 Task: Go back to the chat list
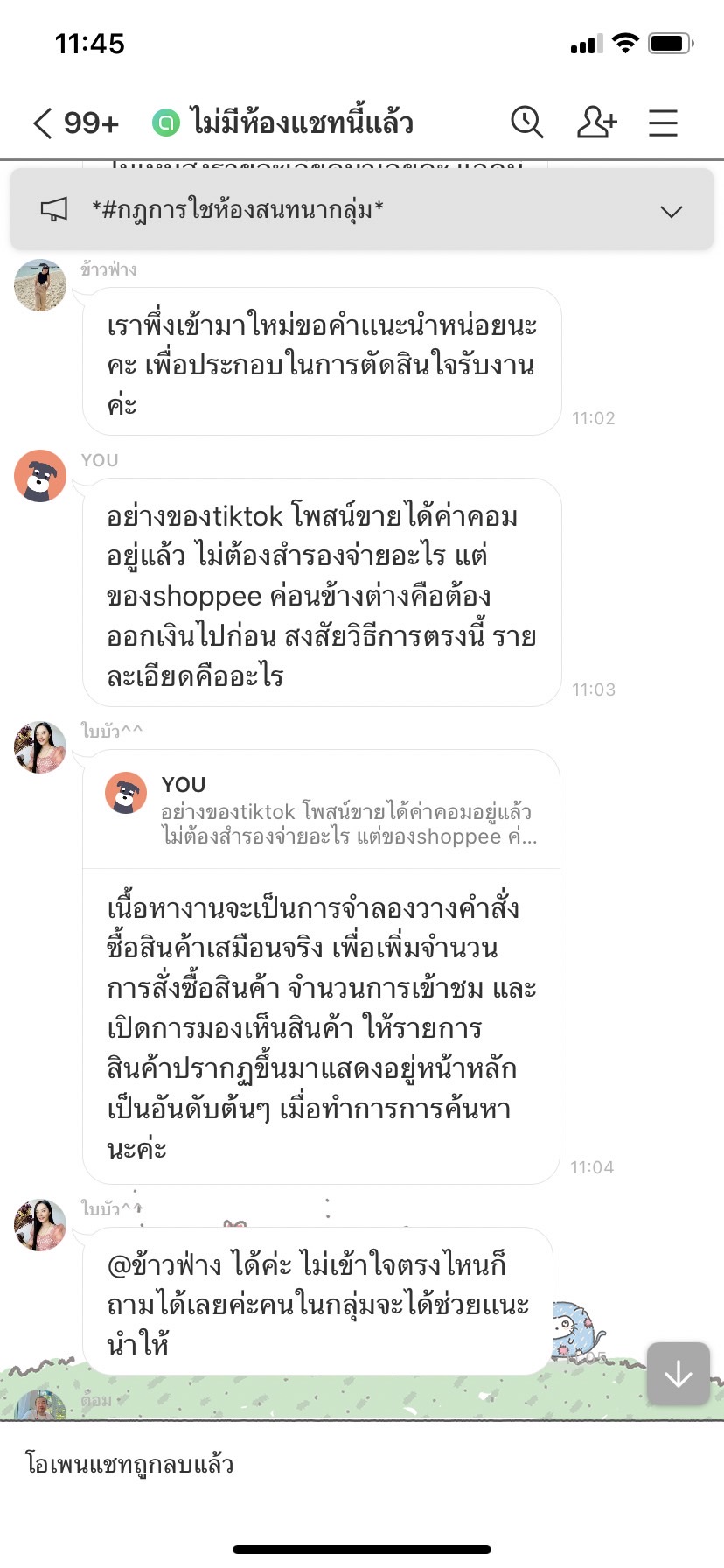[x=44, y=123]
